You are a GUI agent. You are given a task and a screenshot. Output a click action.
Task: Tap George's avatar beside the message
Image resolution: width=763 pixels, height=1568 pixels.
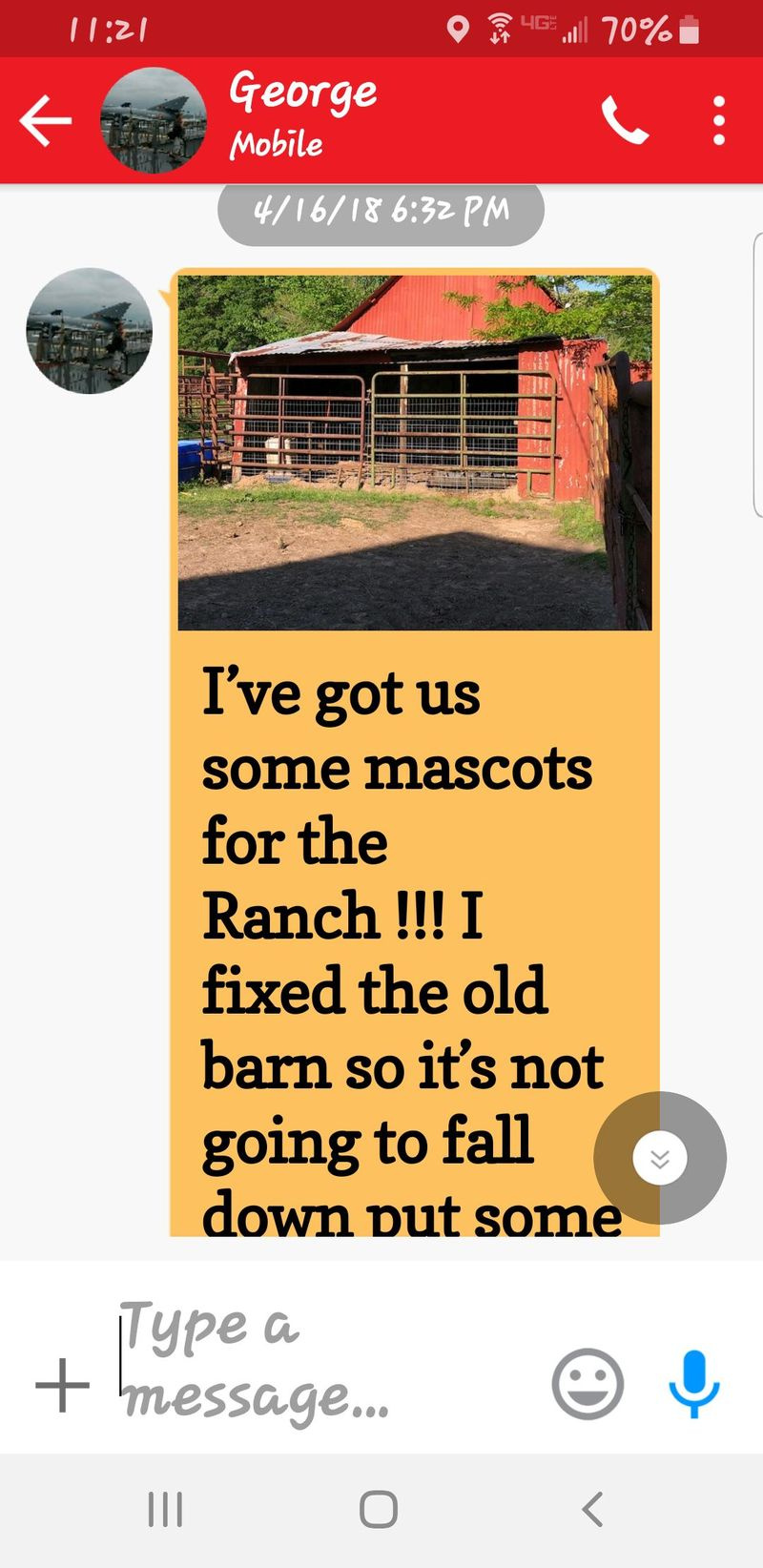(x=89, y=331)
